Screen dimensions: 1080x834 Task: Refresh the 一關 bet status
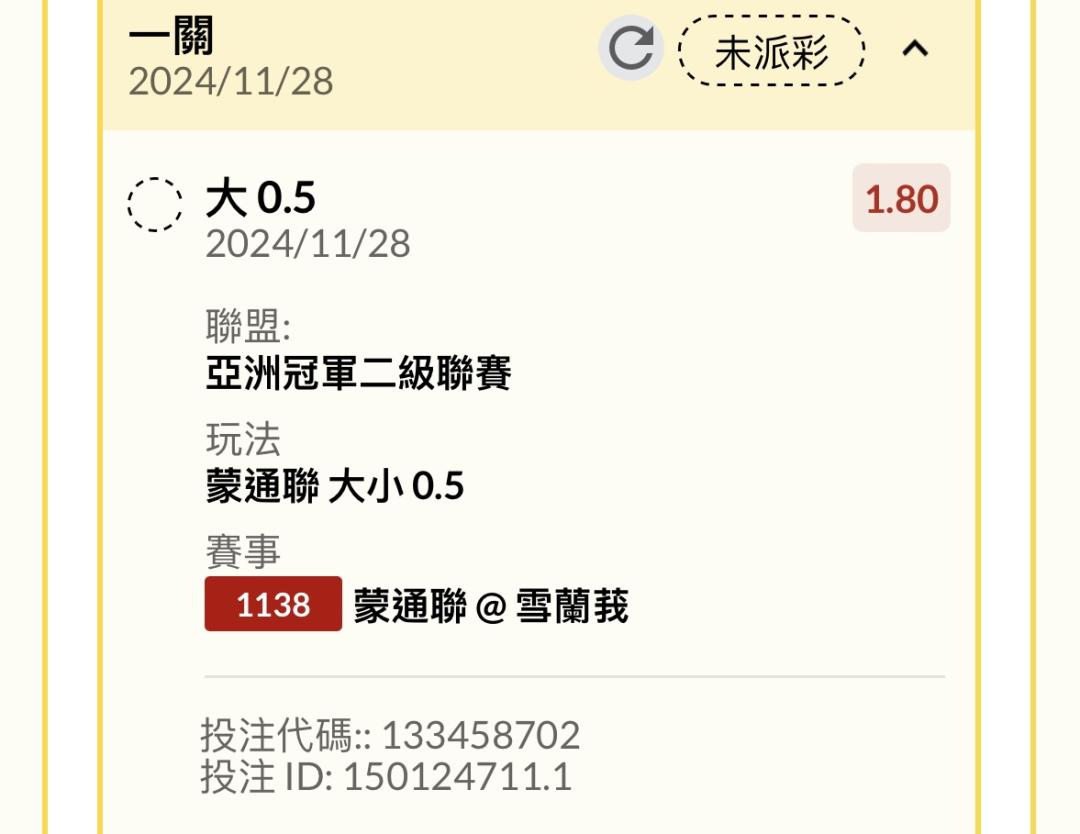(631, 48)
